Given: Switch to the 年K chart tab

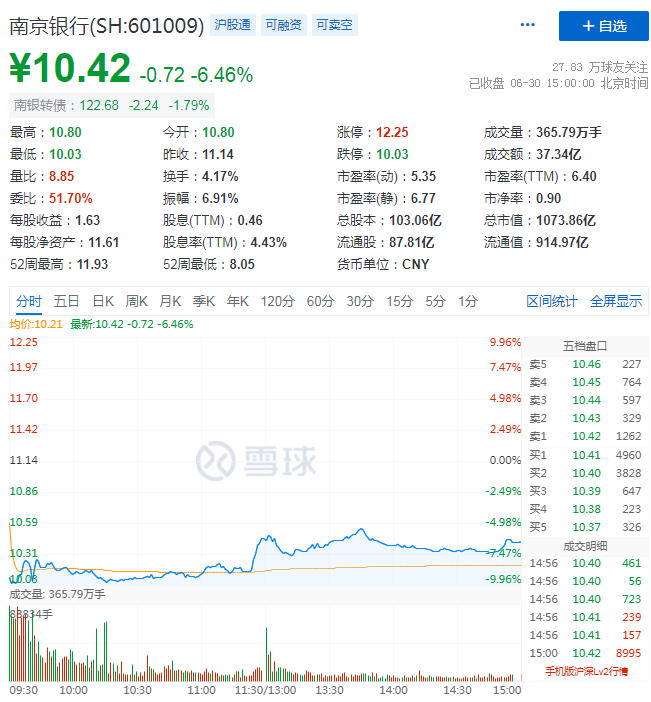Looking at the screenshot, I should [238, 301].
